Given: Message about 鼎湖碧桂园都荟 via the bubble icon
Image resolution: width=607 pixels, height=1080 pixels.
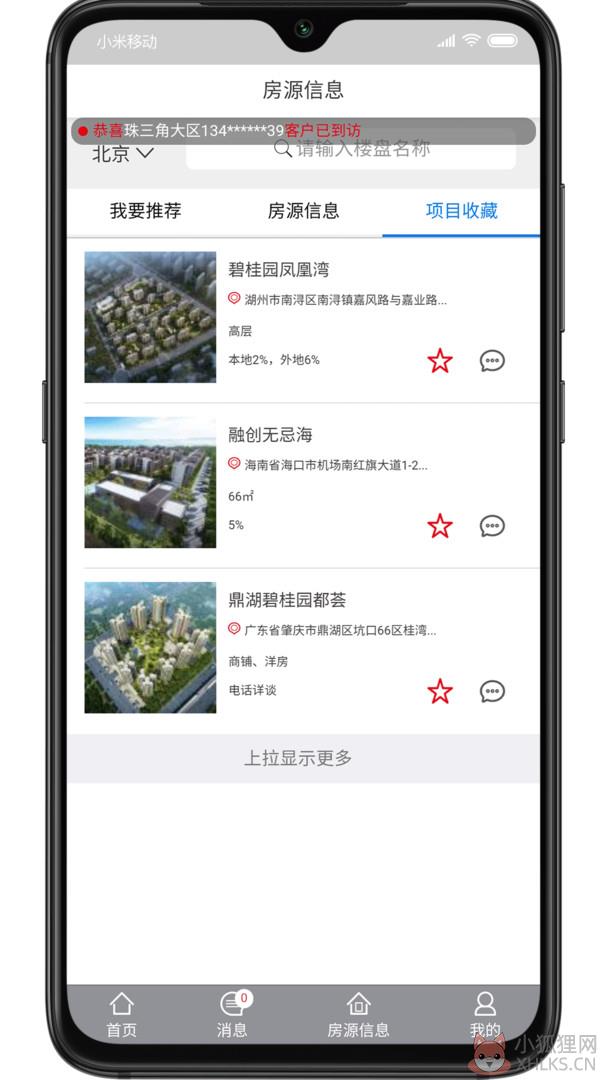Looking at the screenshot, I should pos(492,692).
